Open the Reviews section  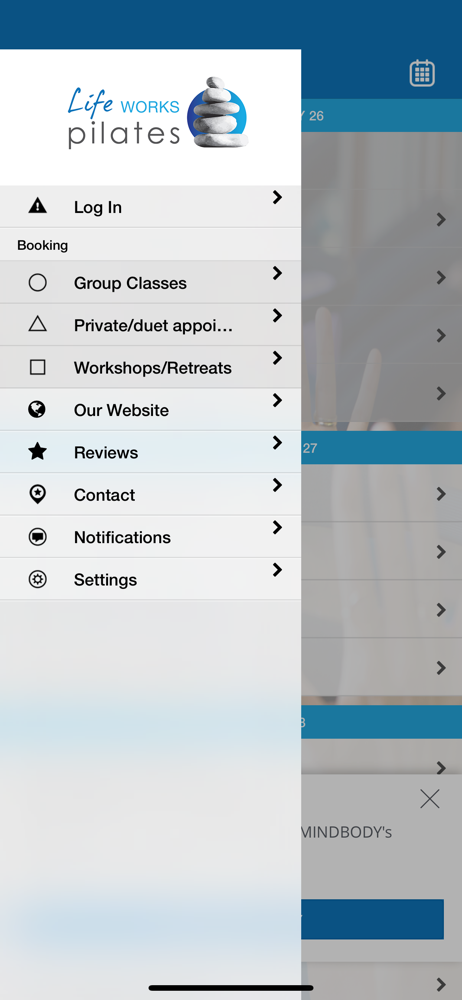click(x=151, y=452)
